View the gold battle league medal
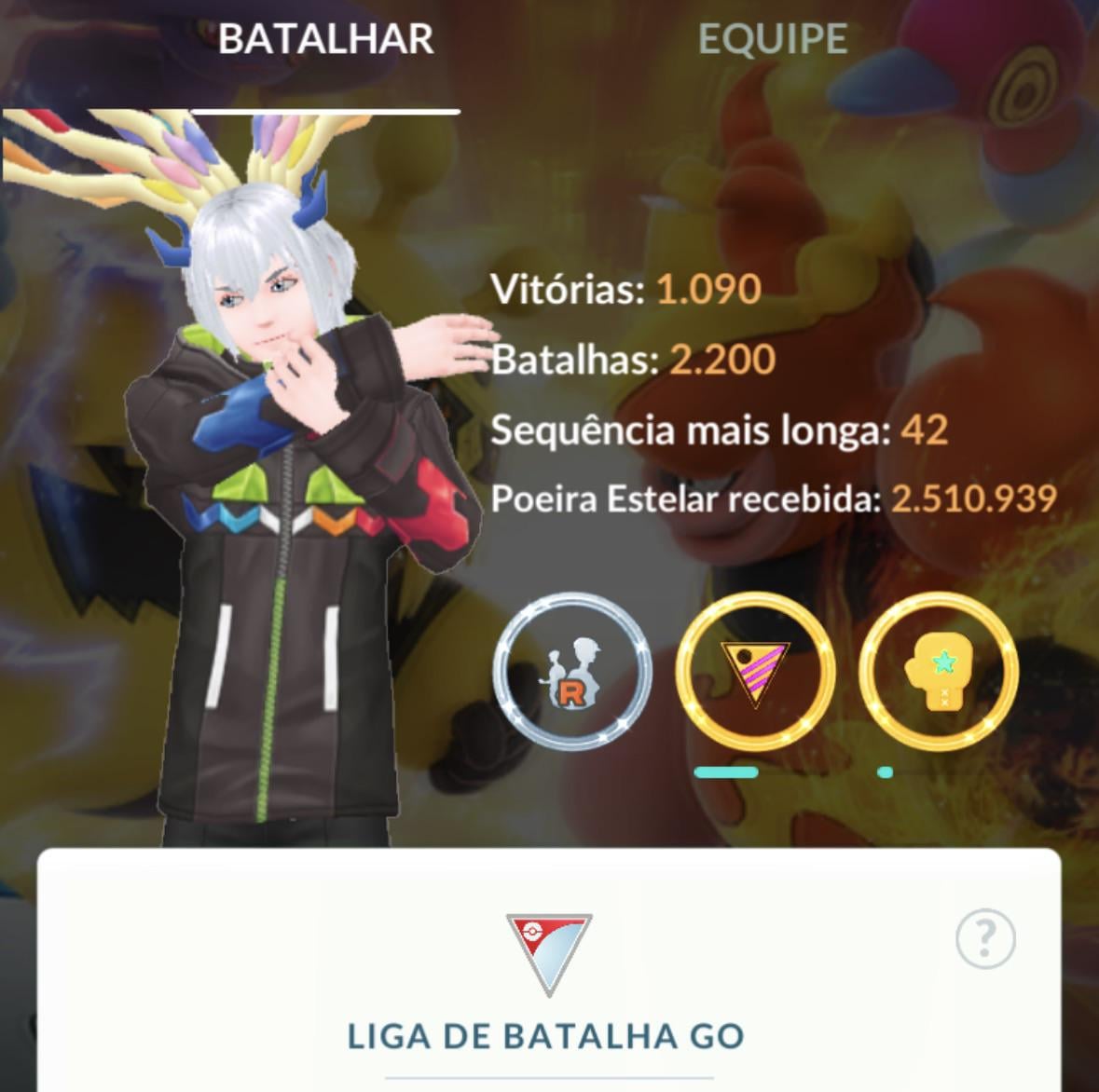This screenshot has height=1092, width=1099. [754, 672]
